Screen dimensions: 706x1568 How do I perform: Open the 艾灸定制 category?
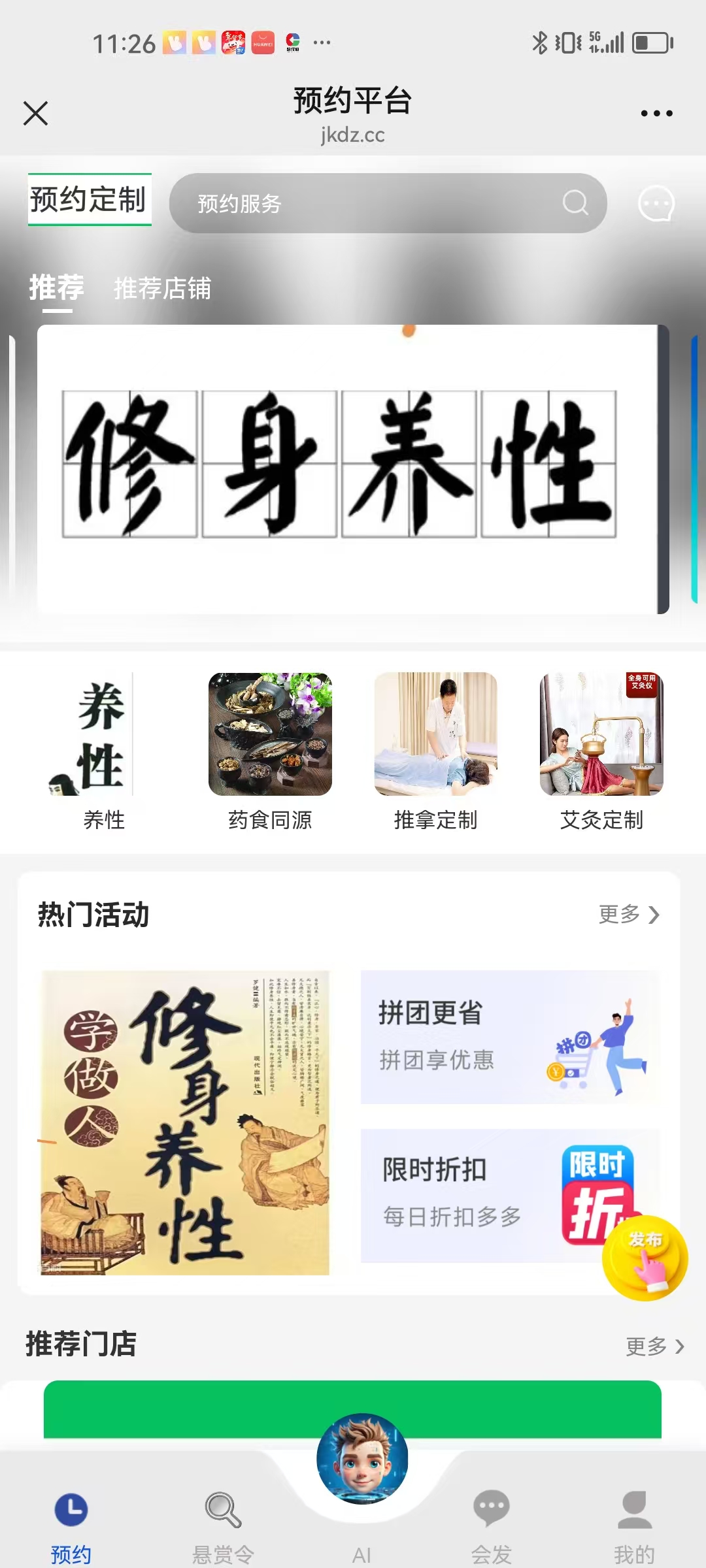tap(601, 751)
